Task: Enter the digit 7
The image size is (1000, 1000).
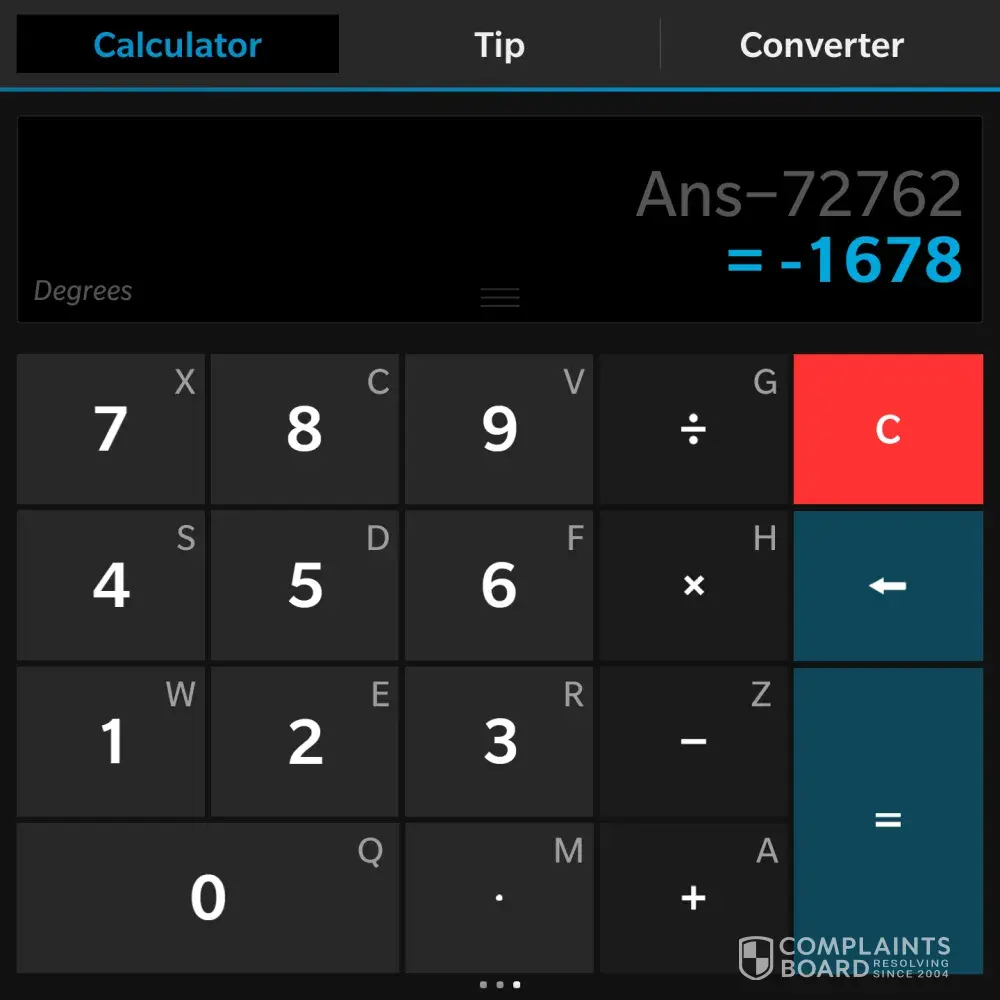Action: coord(111,429)
